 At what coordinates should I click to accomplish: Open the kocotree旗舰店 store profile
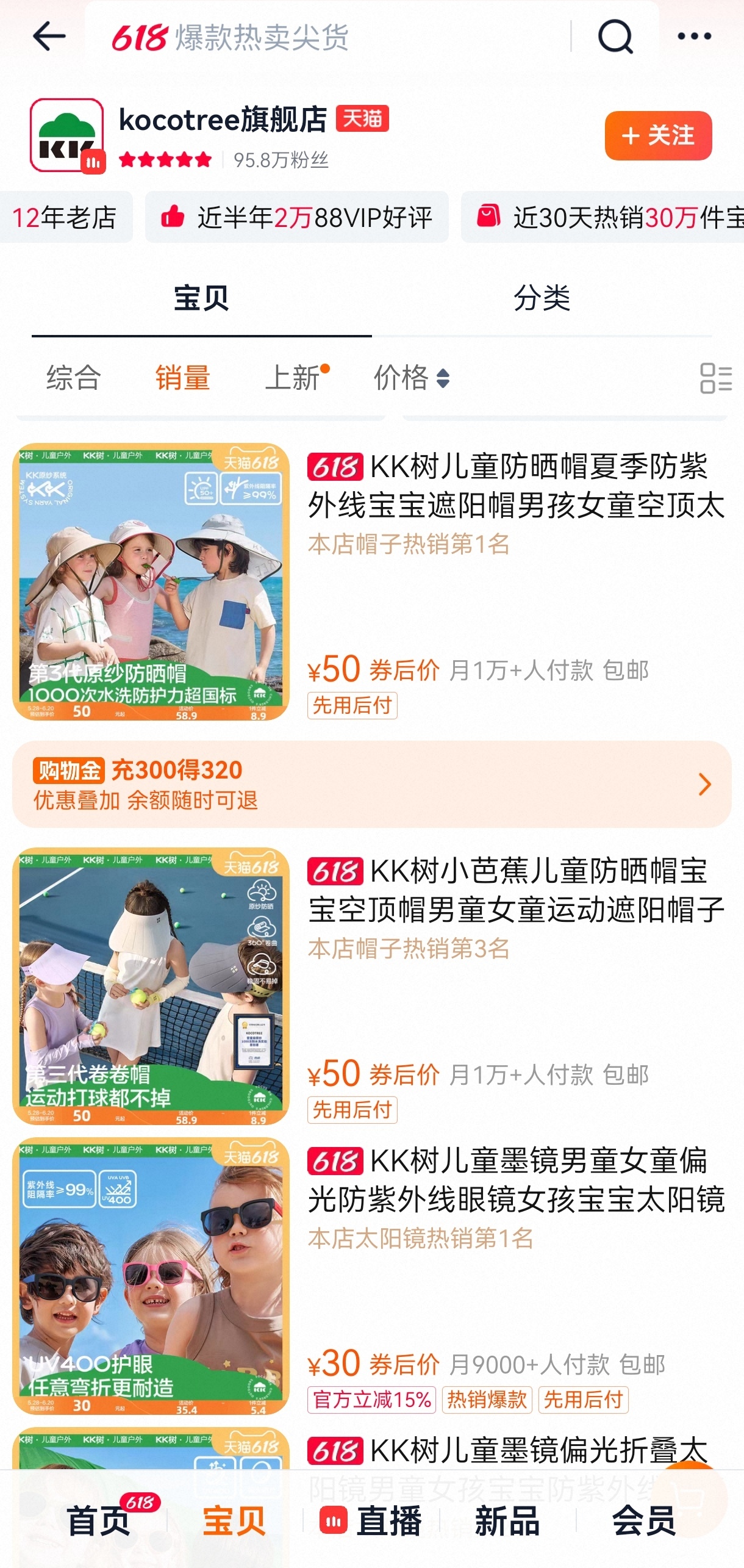point(223,120)
